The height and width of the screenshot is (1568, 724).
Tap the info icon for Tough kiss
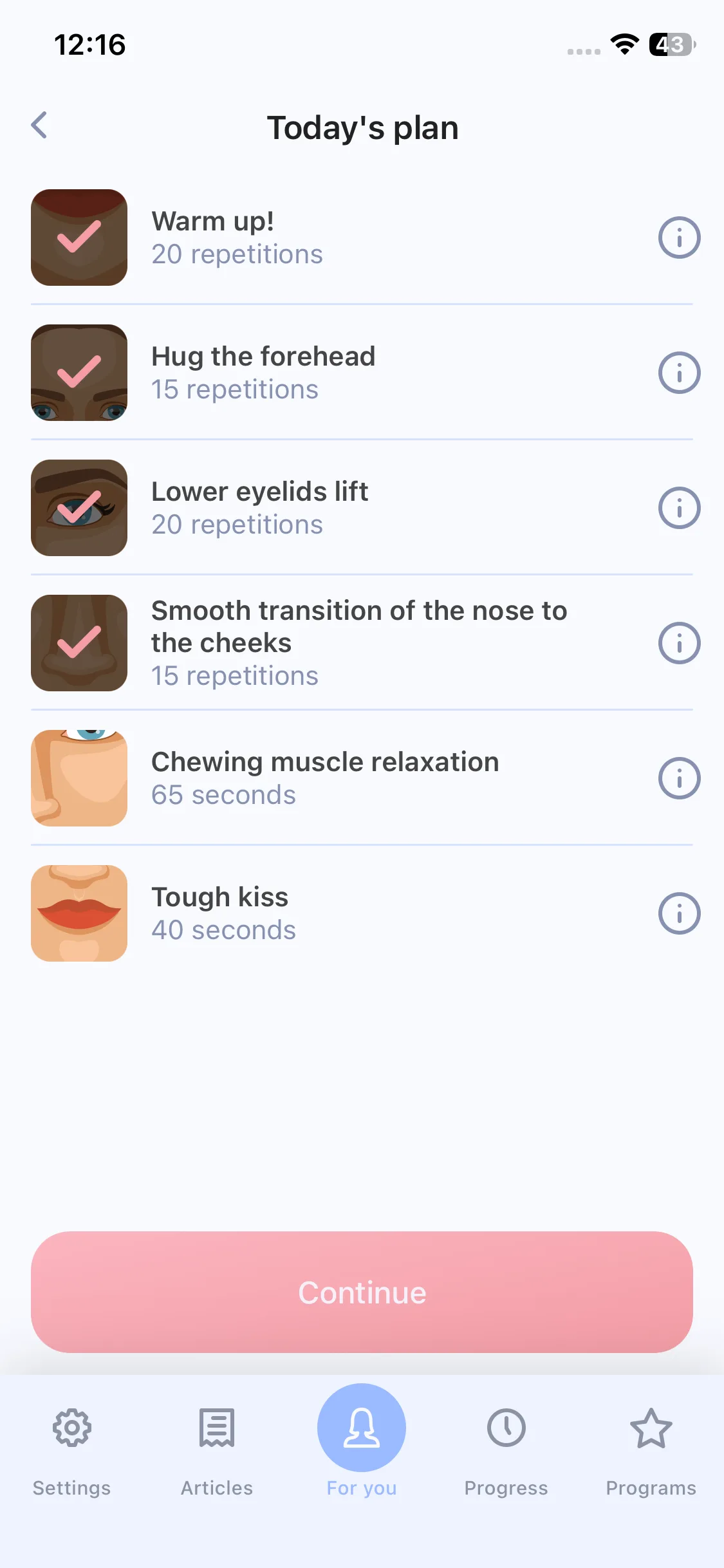[679, 913]
